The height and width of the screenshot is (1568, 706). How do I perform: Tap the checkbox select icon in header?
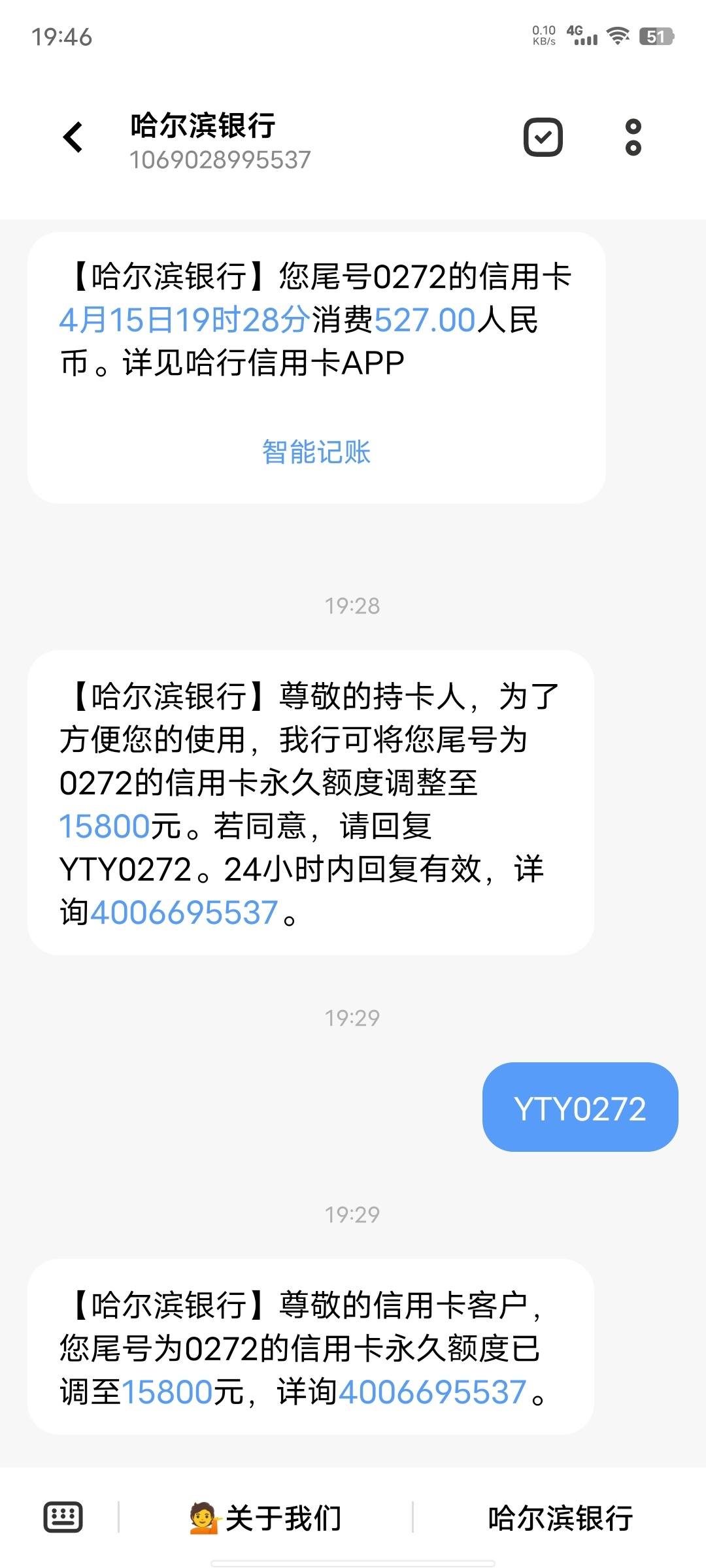(543, 137)
